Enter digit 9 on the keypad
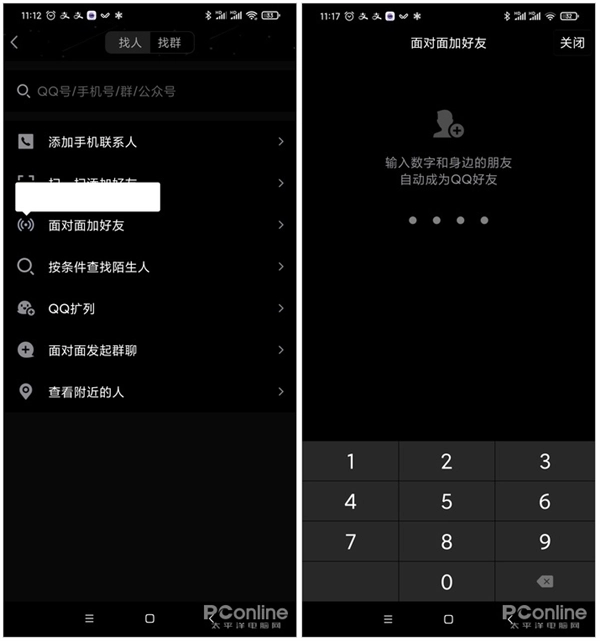 pyautogui.click(x=544, y=541)
